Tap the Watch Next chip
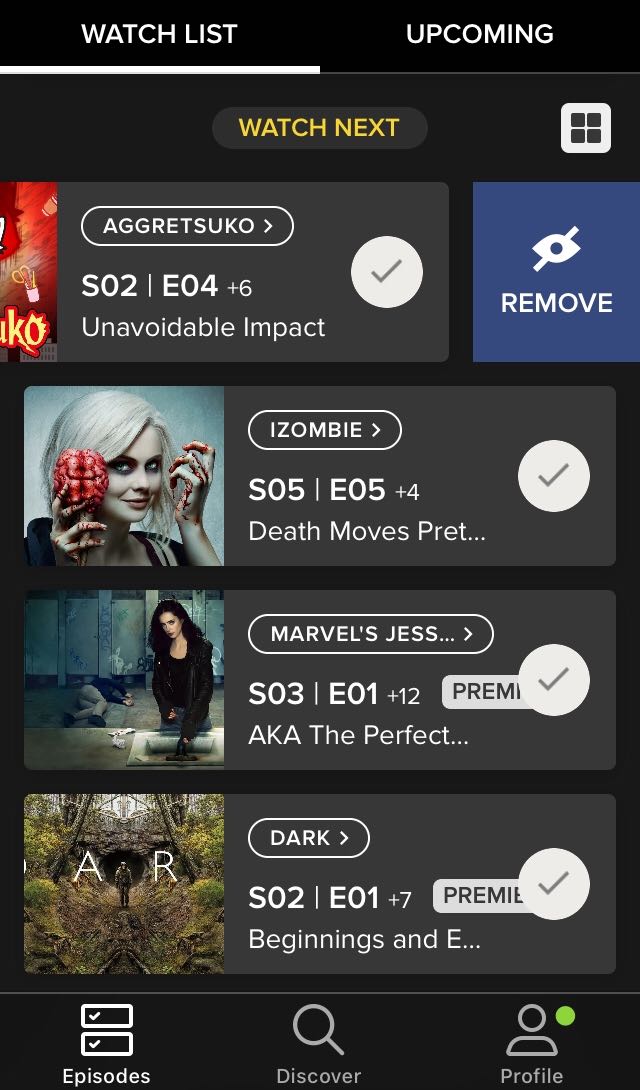640x1090 pixels. 319,128
